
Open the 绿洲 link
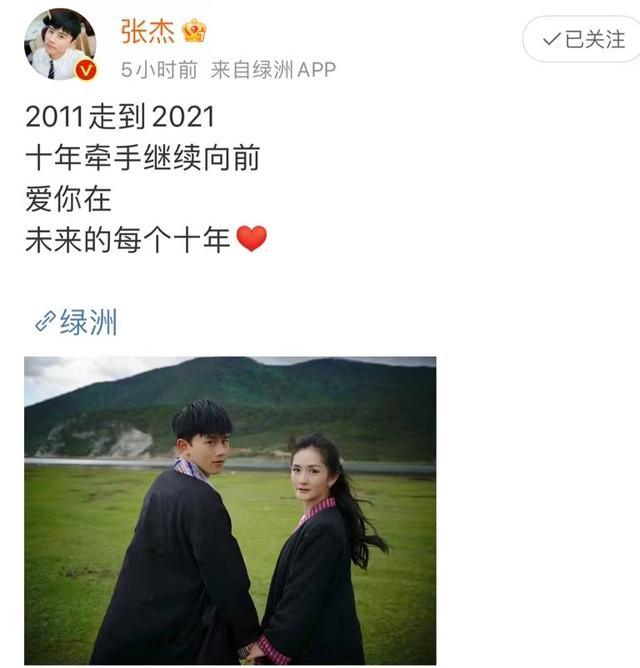click(77, 322)
